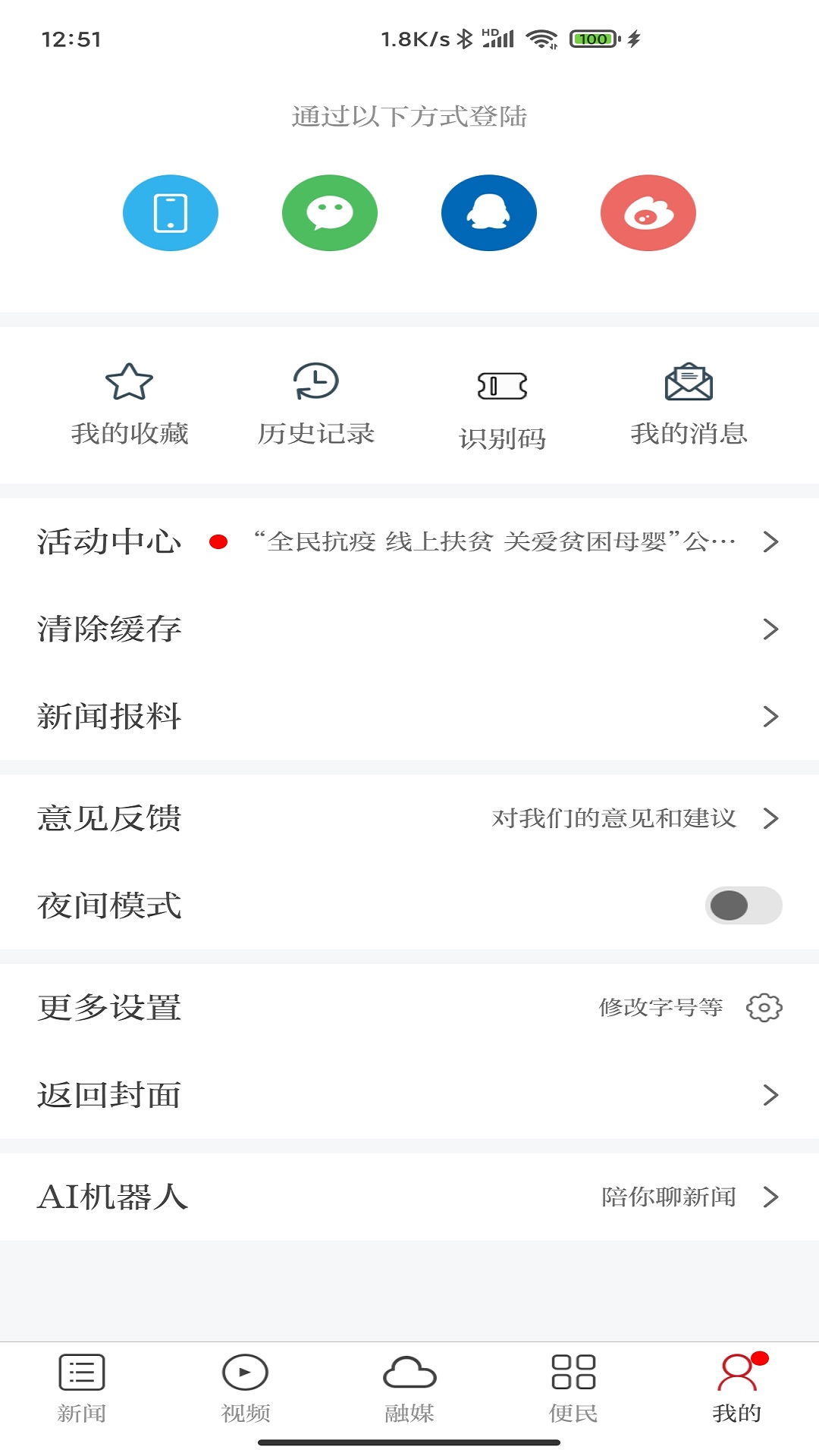Log in with phone number icon

170,213
